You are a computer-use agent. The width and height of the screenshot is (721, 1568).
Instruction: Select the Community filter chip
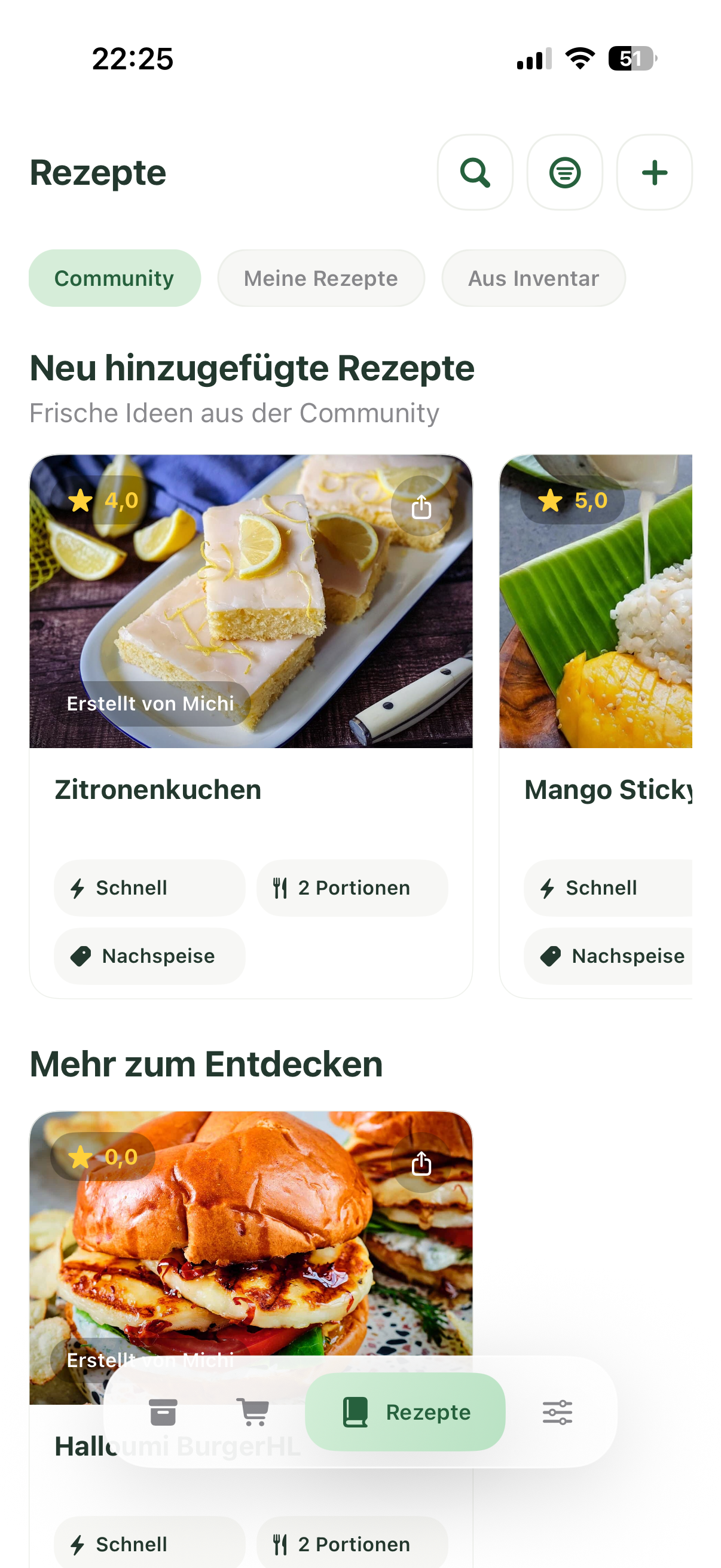(x=114, y=278)
